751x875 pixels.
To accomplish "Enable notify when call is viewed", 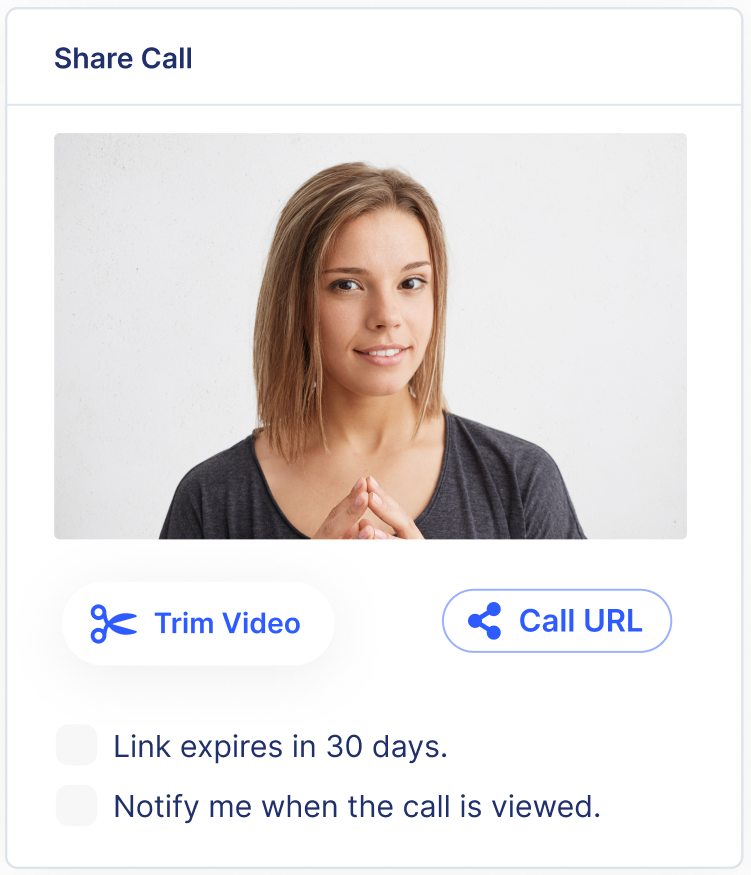I will tap(77, 806).
